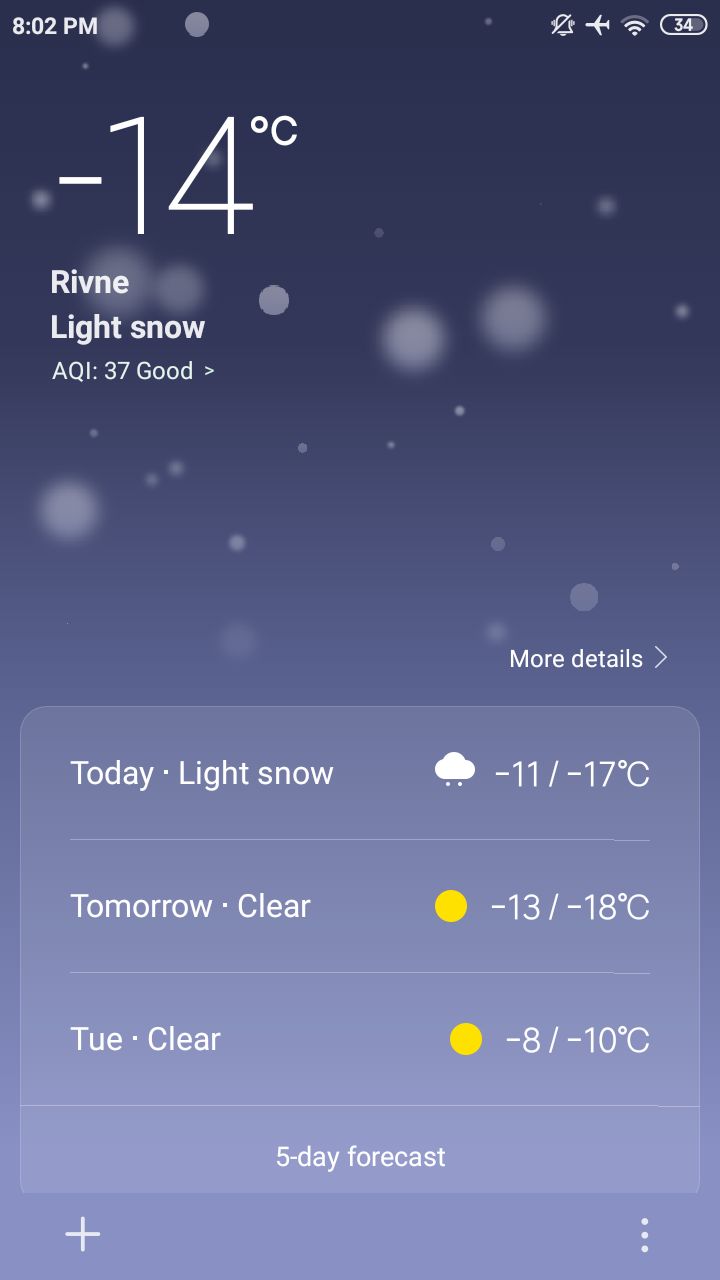Add a new city with plus icon
The image size is (720, 1280).
pyautogui.click(x=83, y=1235)
